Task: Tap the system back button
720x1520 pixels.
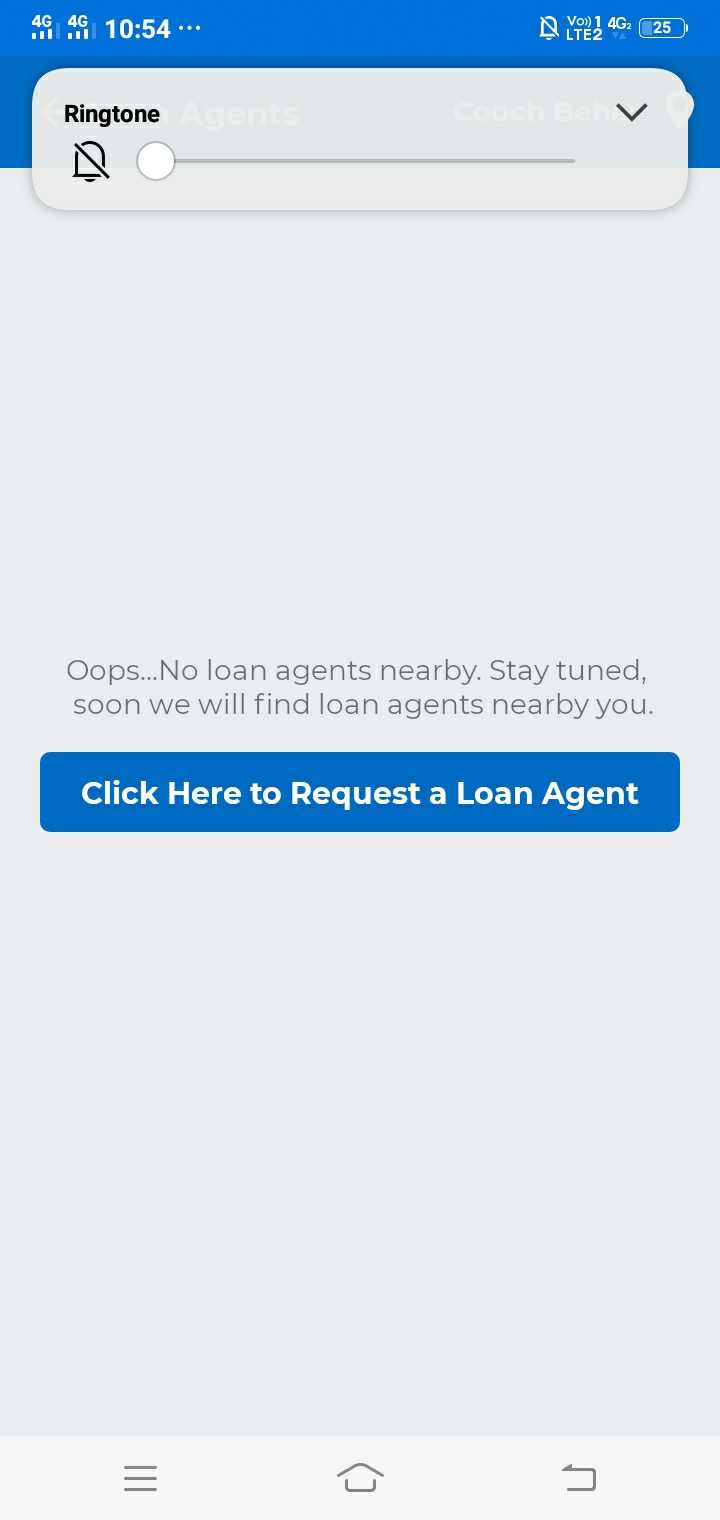Action: coord(579,1477)
